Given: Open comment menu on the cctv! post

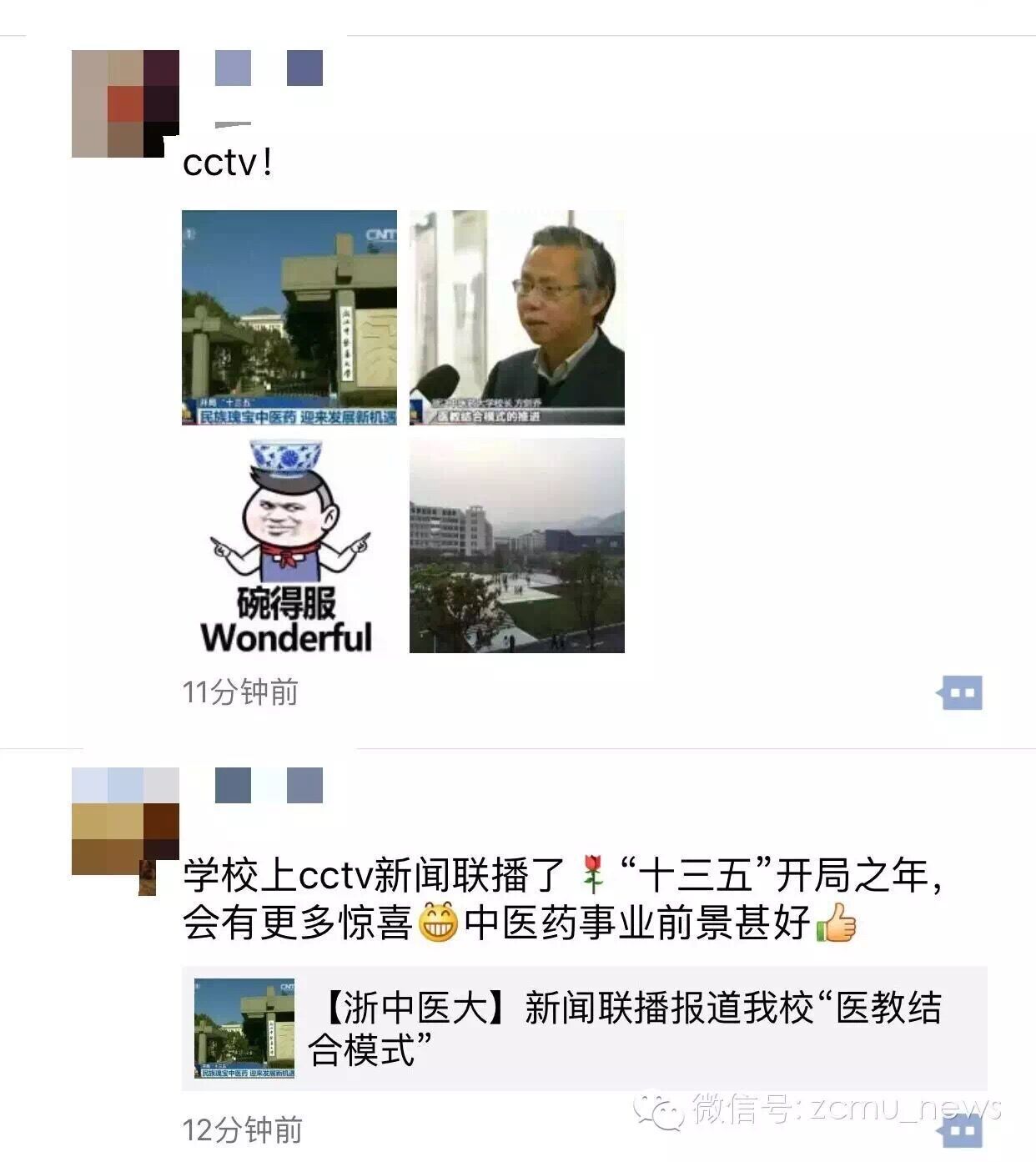Looking at the screenshot, I should [x=961, y=692].
